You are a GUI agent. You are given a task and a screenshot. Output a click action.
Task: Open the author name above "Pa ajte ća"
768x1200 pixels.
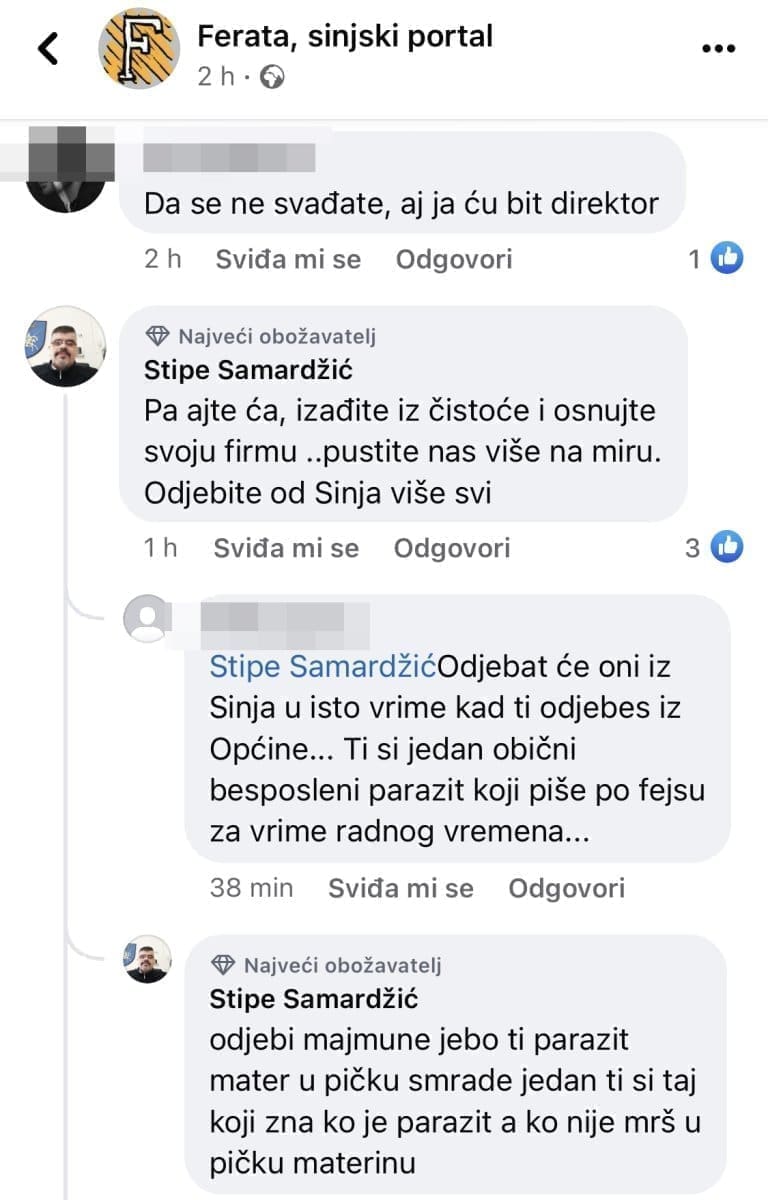point(249,371)
